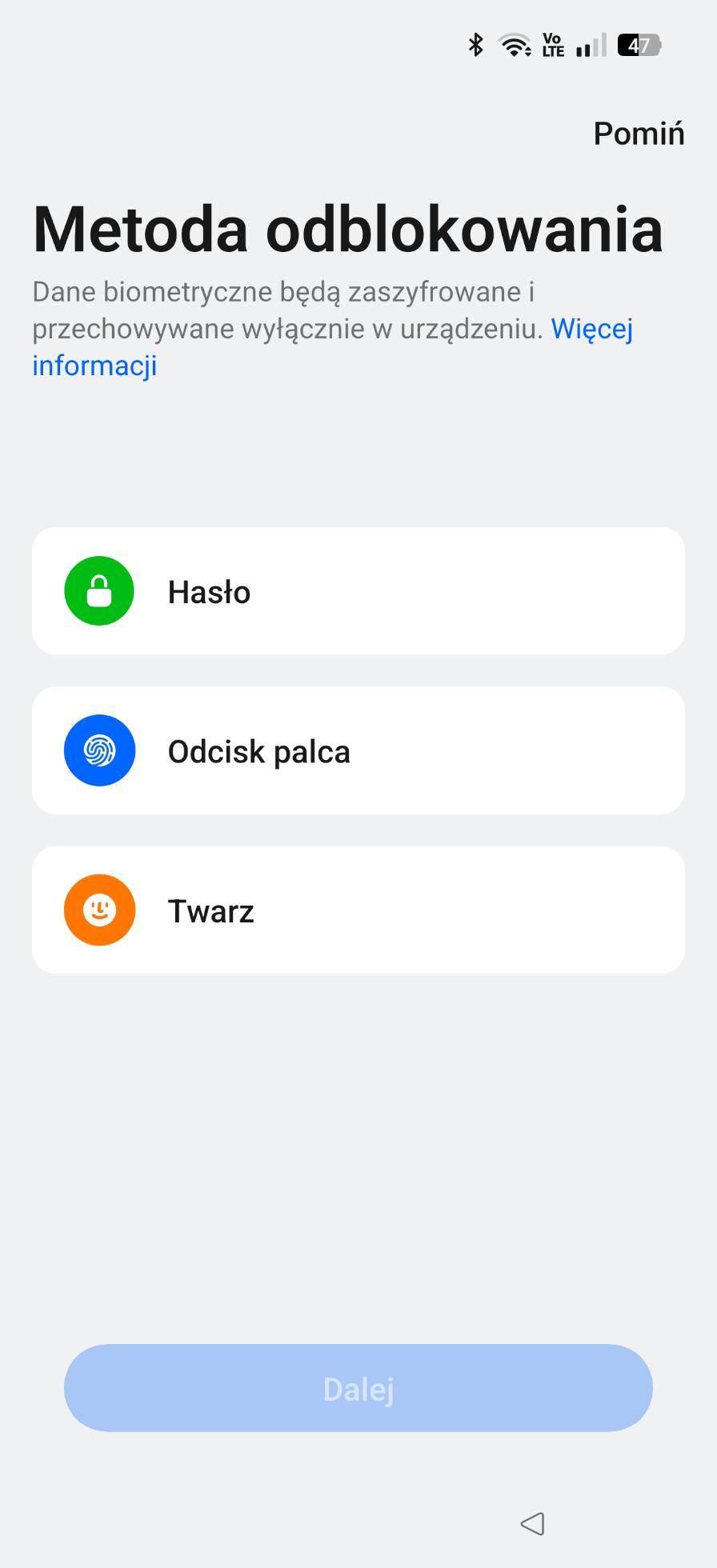
Task: Tap Pomiń to skip setup
Action: tap(639, 134)
